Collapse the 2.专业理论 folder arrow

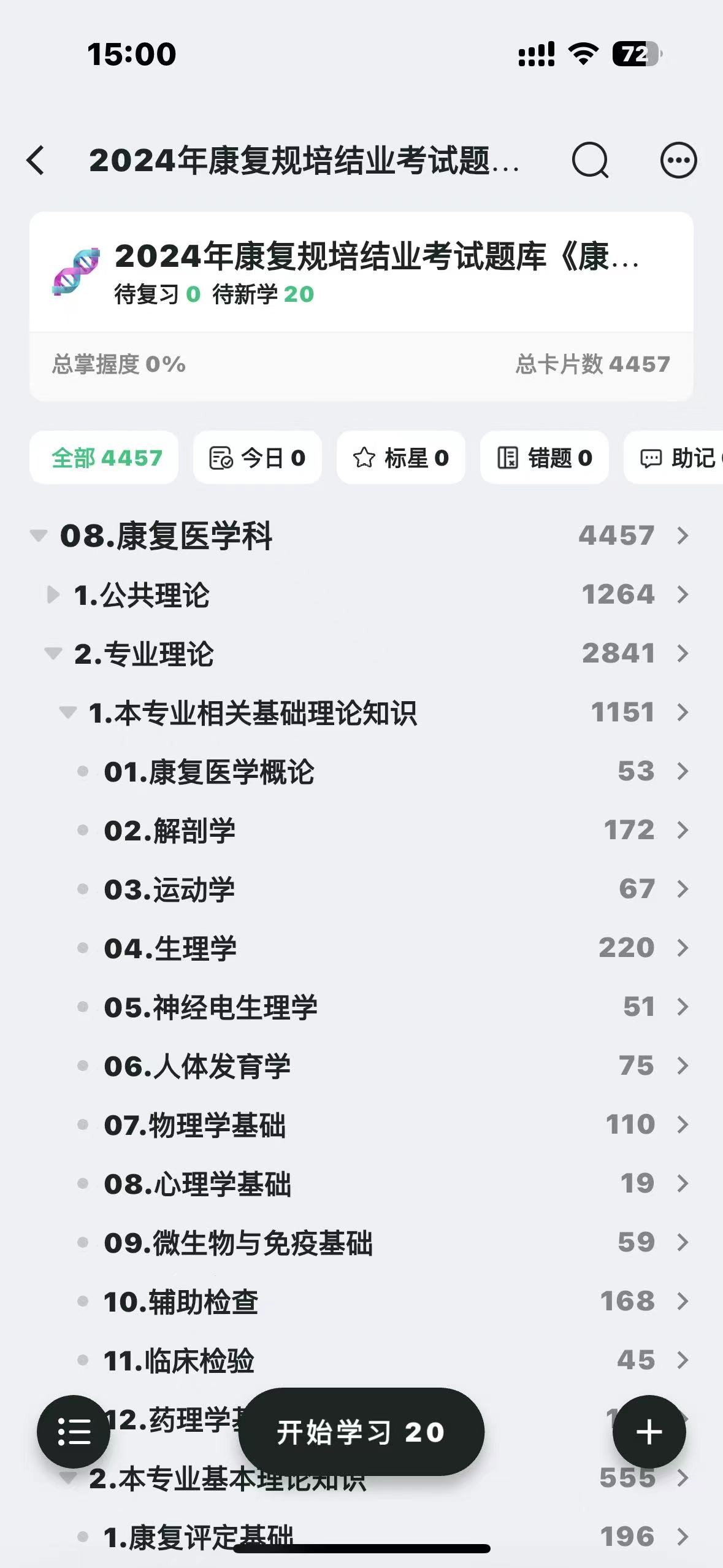pyautogui.click(x=53, y=653)
